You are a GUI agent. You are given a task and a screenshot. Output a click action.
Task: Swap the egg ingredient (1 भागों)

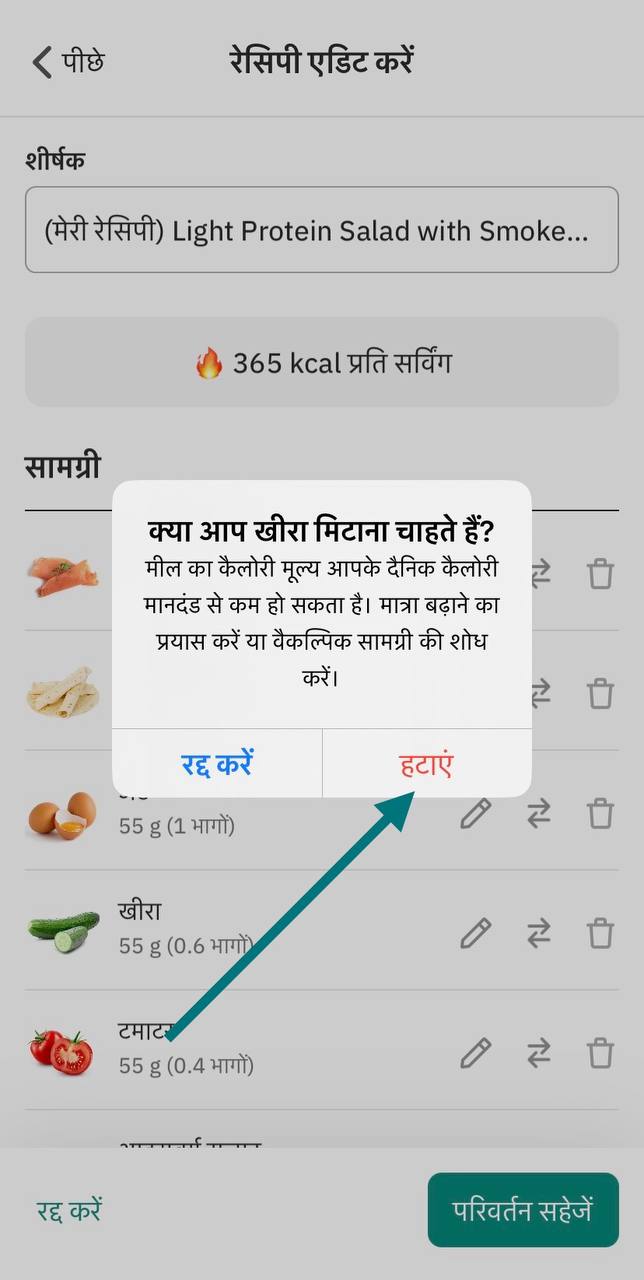tap(539, 814)
